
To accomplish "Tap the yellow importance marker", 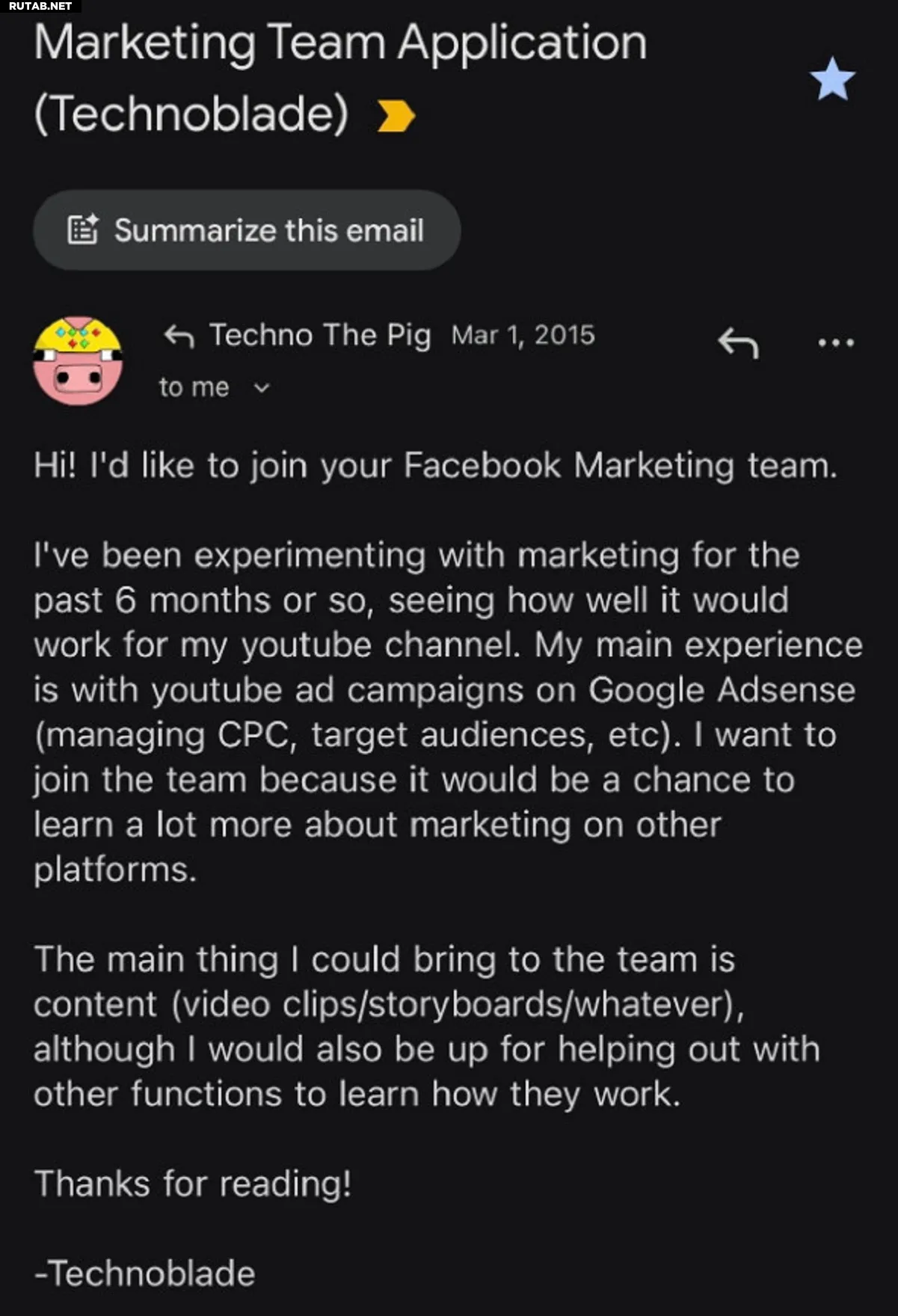I will coord(396,116).
